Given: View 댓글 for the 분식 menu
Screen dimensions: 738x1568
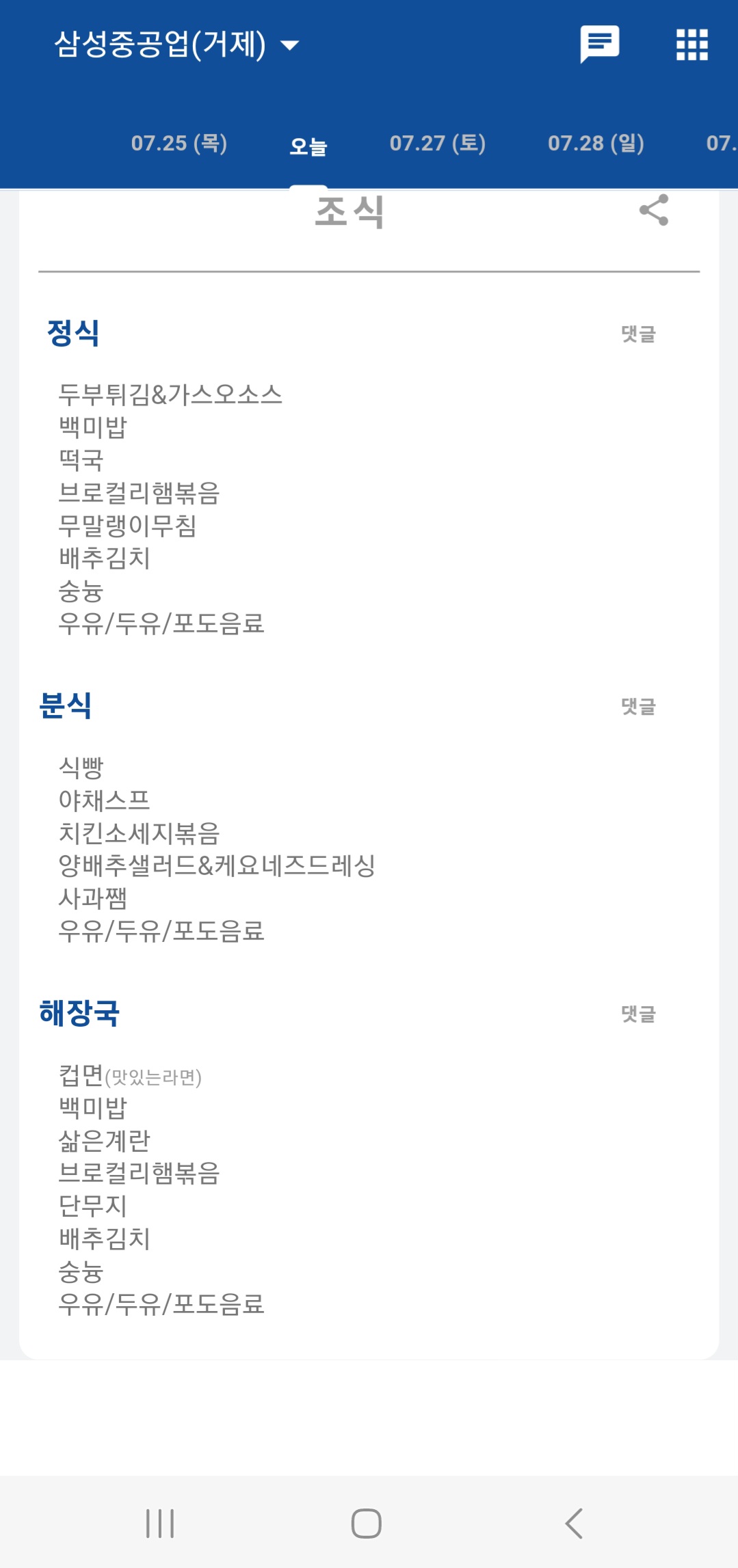Looking at the screenshot, I should [638, 707].
